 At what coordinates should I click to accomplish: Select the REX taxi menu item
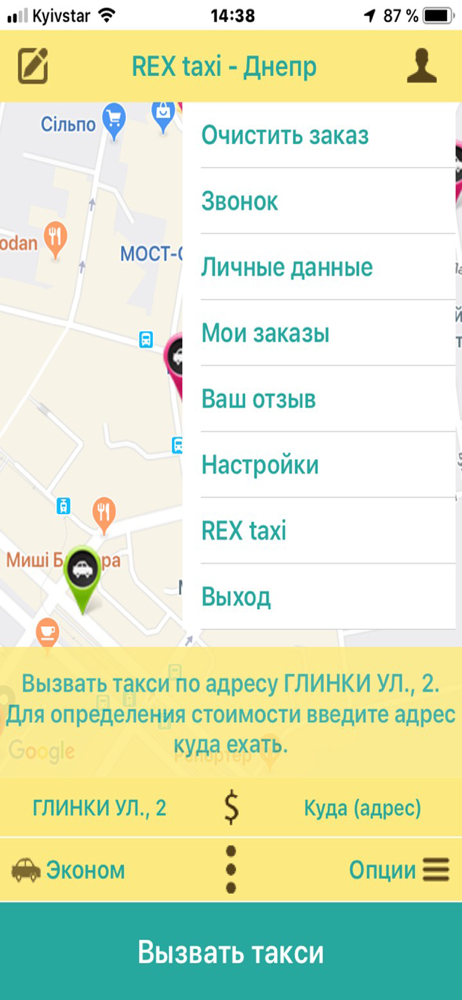coord(319,530)
